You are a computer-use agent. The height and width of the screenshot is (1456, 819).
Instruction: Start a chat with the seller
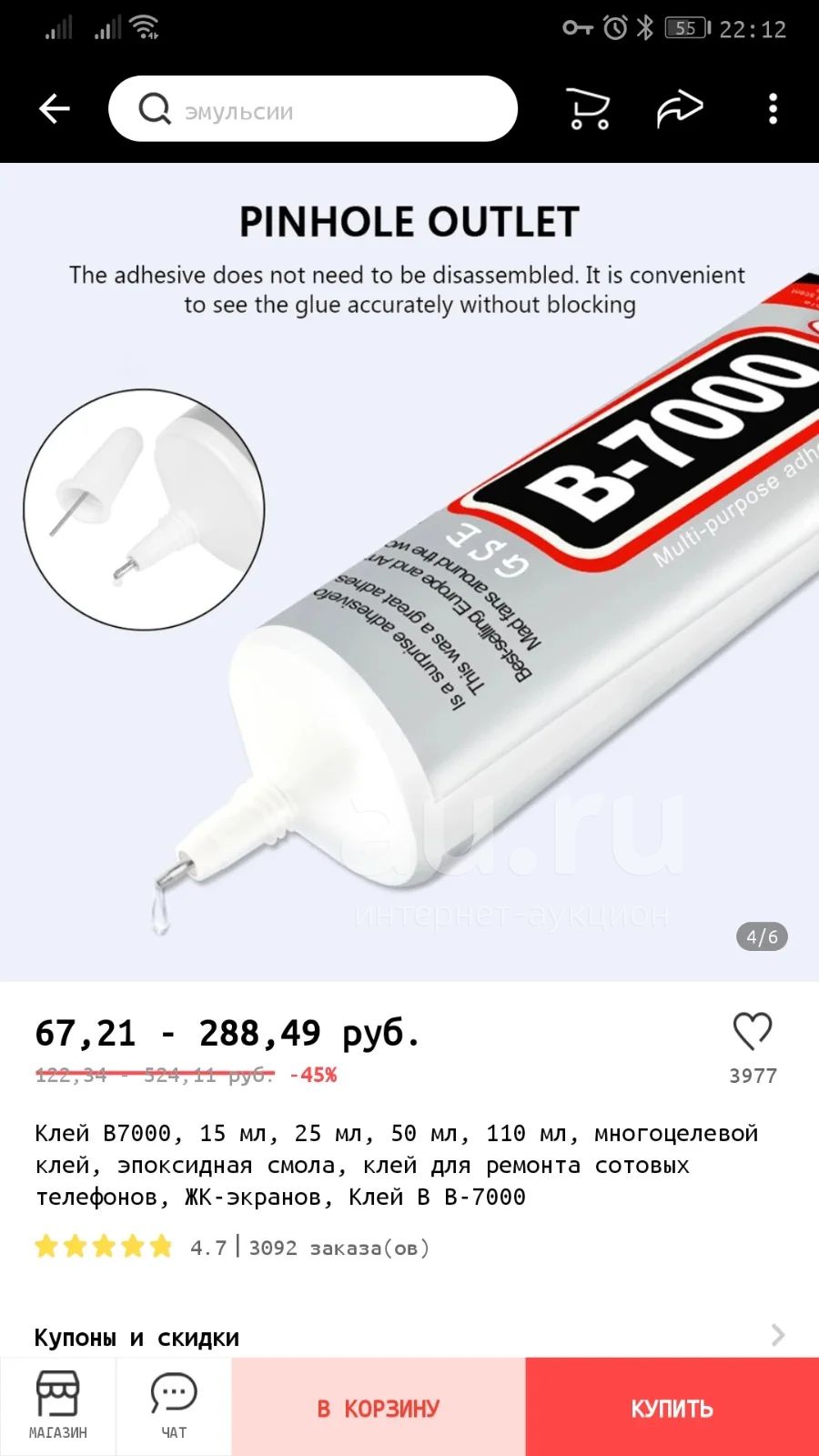coord(174,1407)
